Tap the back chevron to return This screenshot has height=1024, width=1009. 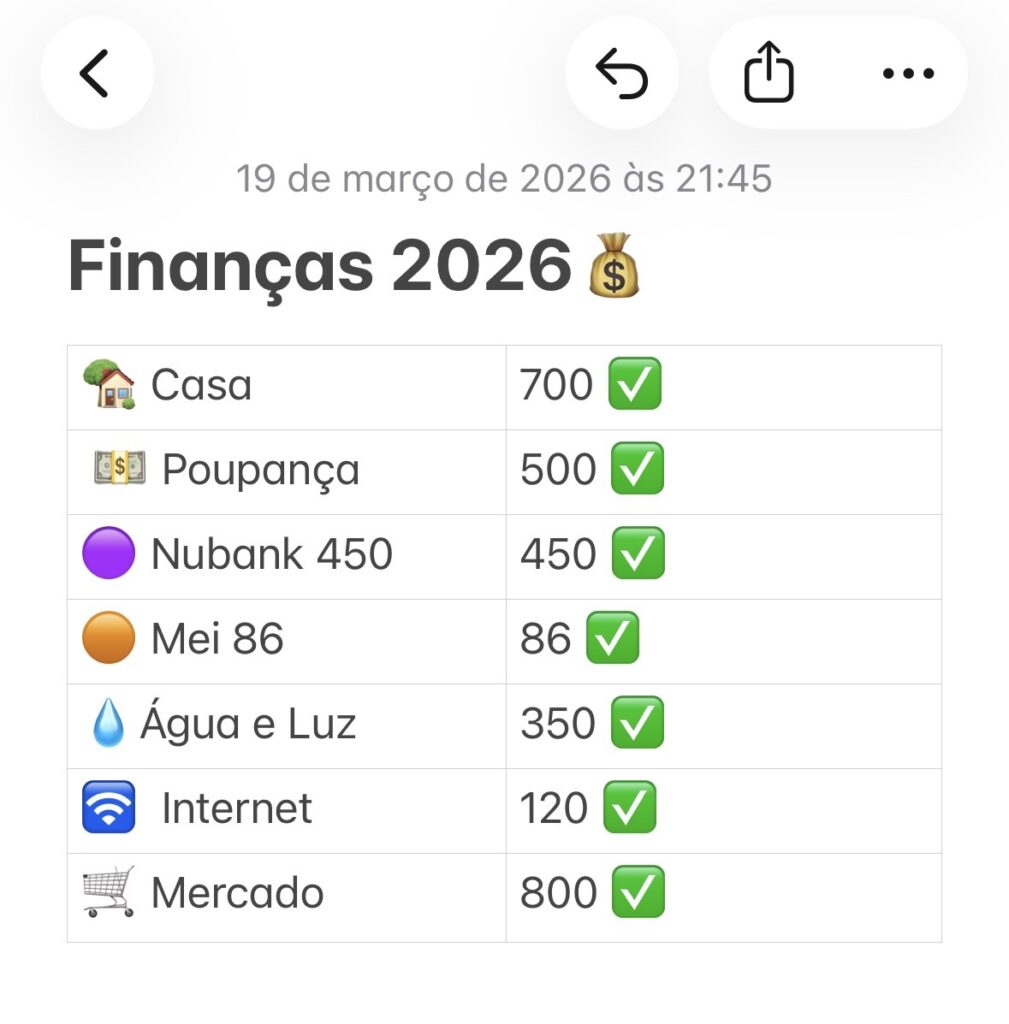(97, 73)
